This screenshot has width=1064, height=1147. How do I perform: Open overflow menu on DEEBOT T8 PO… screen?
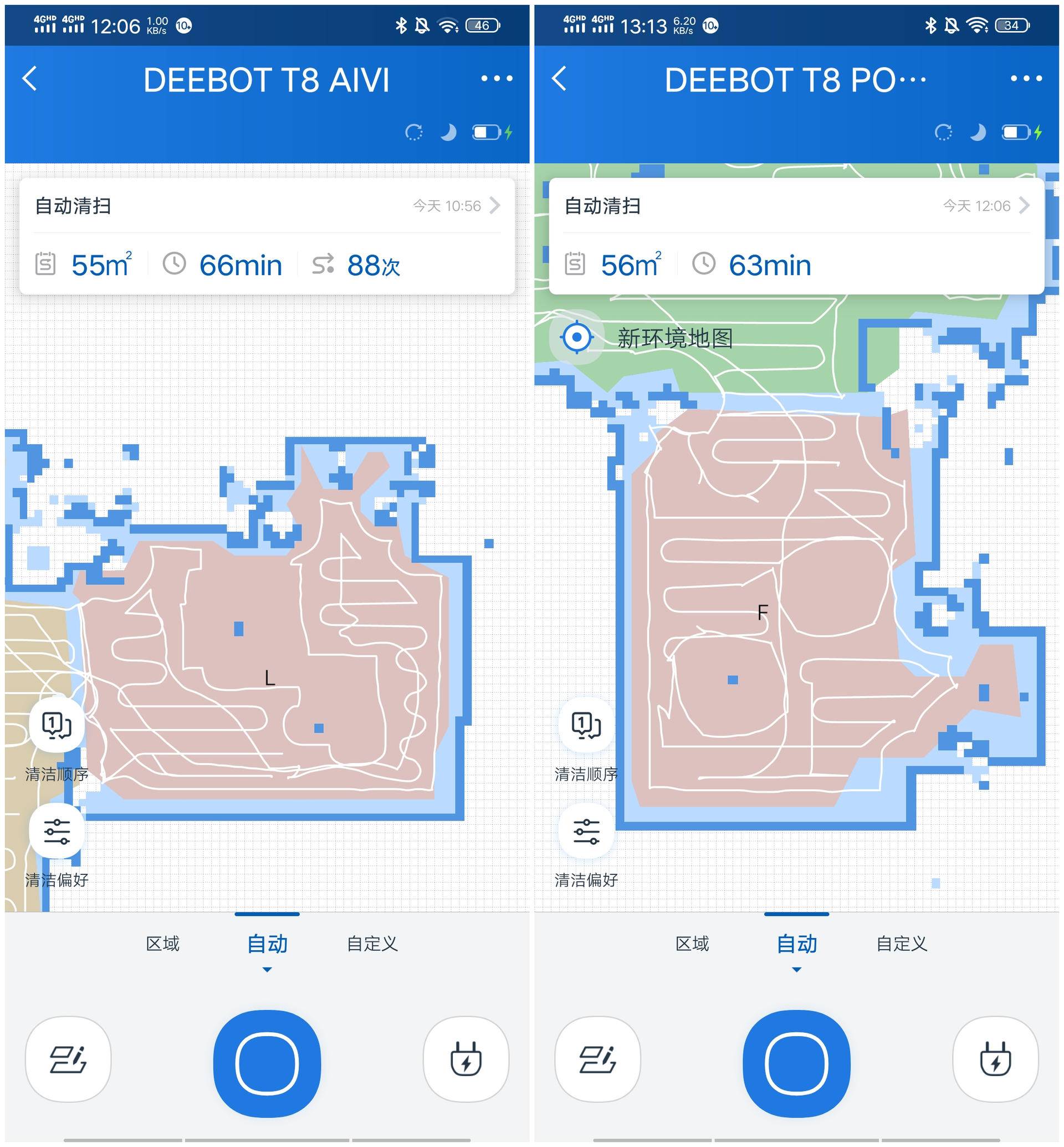click(1026, 78)
